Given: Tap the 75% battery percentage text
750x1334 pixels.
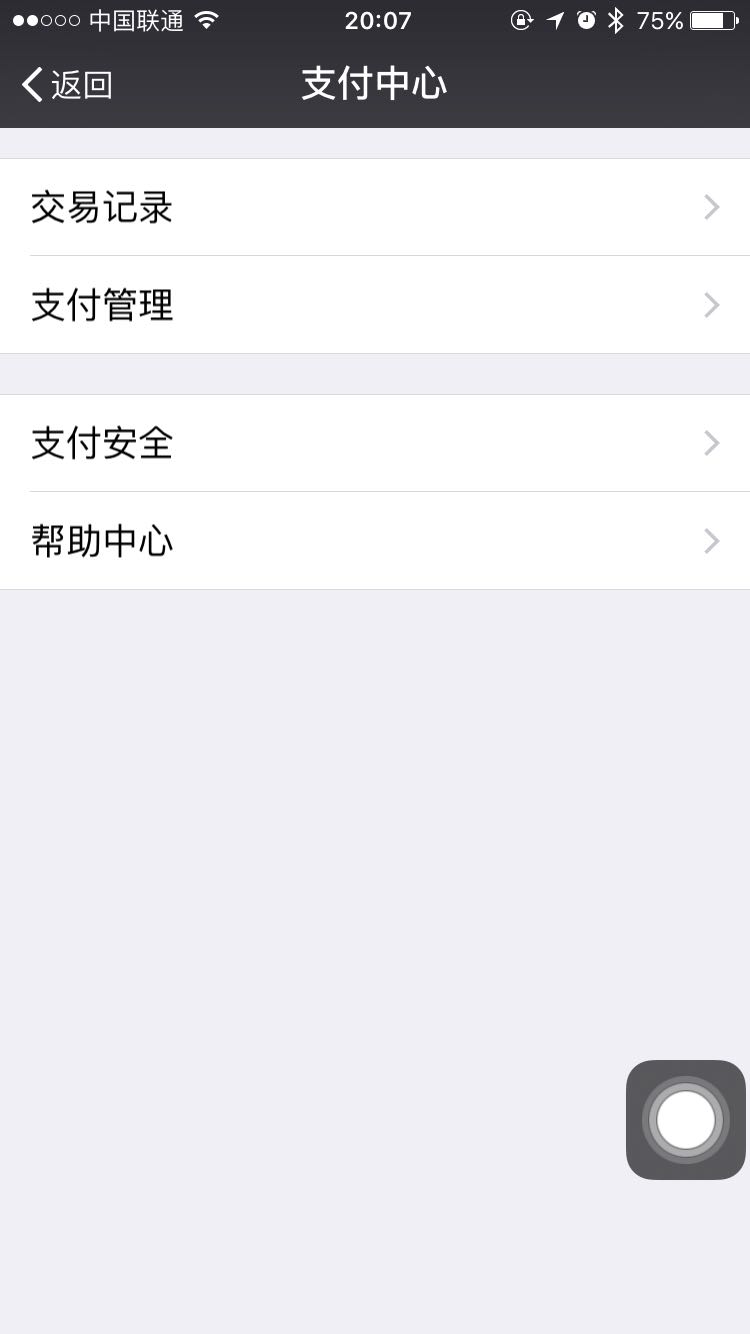Looking at the screenshot, I should 661,19.
